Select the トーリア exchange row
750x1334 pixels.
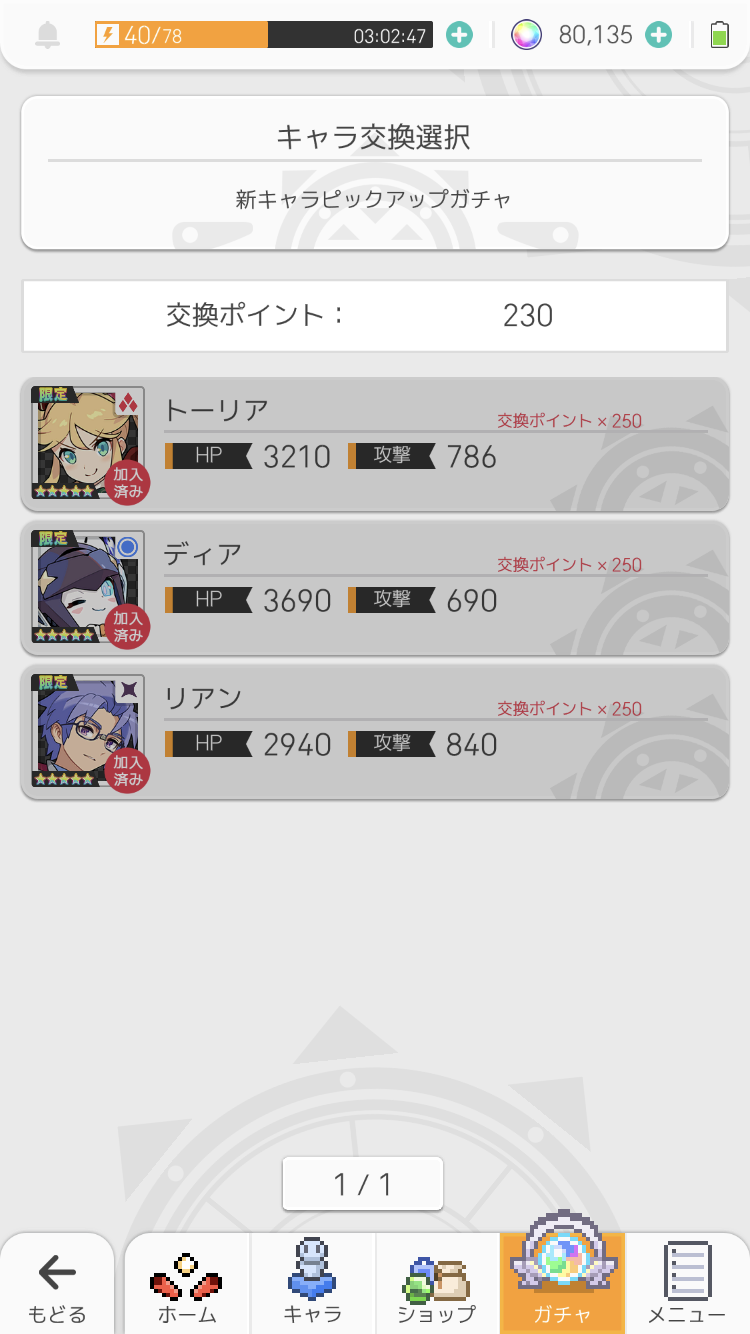[374, 444]
